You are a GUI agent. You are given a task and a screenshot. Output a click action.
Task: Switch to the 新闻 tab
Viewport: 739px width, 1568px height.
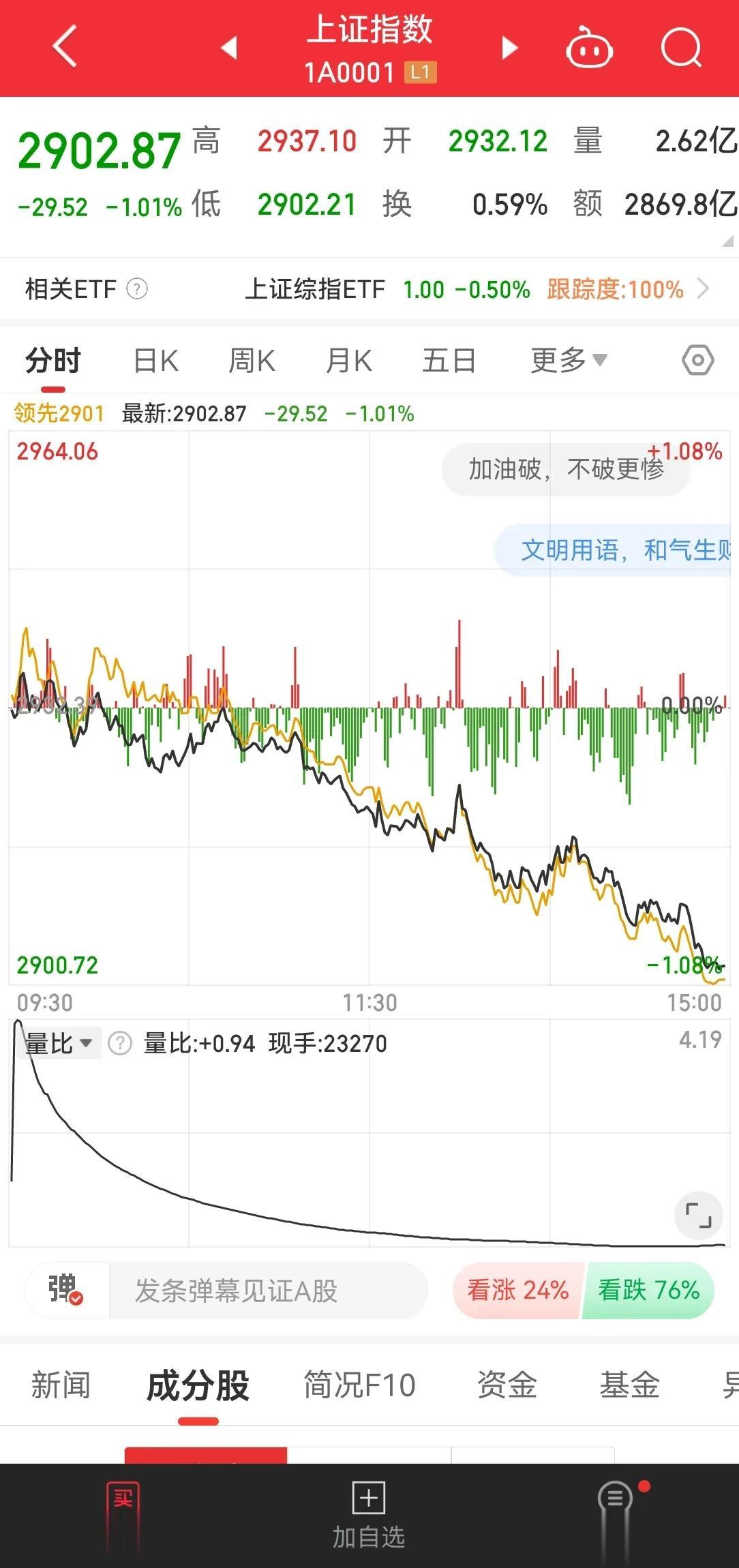[x=61, y=1385]
